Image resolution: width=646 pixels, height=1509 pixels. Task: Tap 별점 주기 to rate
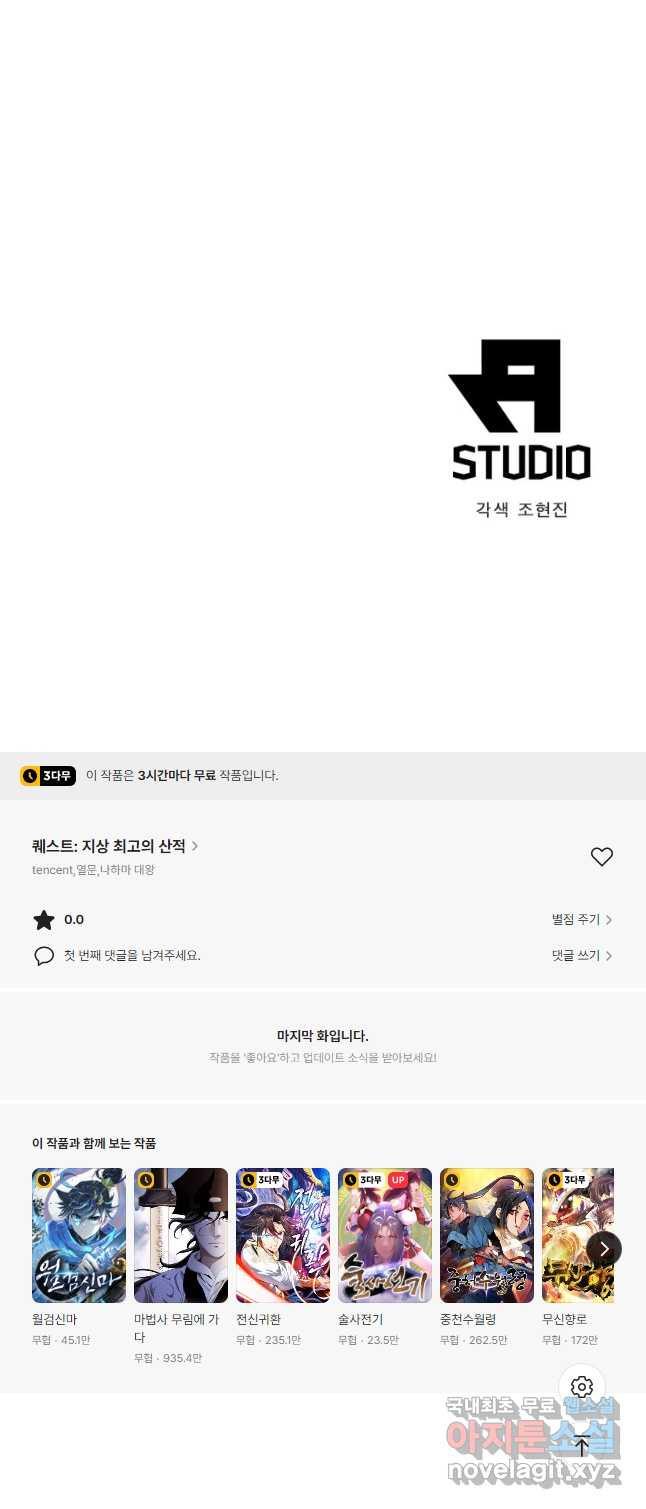(581, 920)
